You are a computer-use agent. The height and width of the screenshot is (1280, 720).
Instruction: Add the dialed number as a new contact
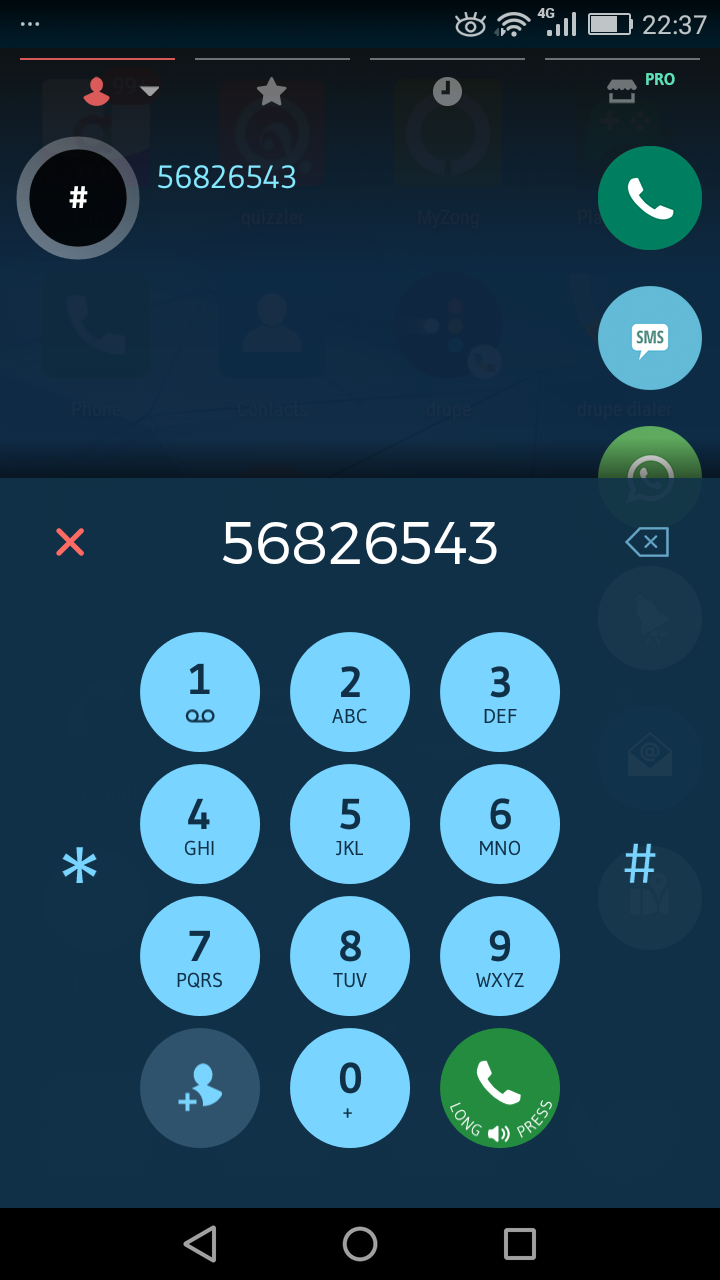200,1088
